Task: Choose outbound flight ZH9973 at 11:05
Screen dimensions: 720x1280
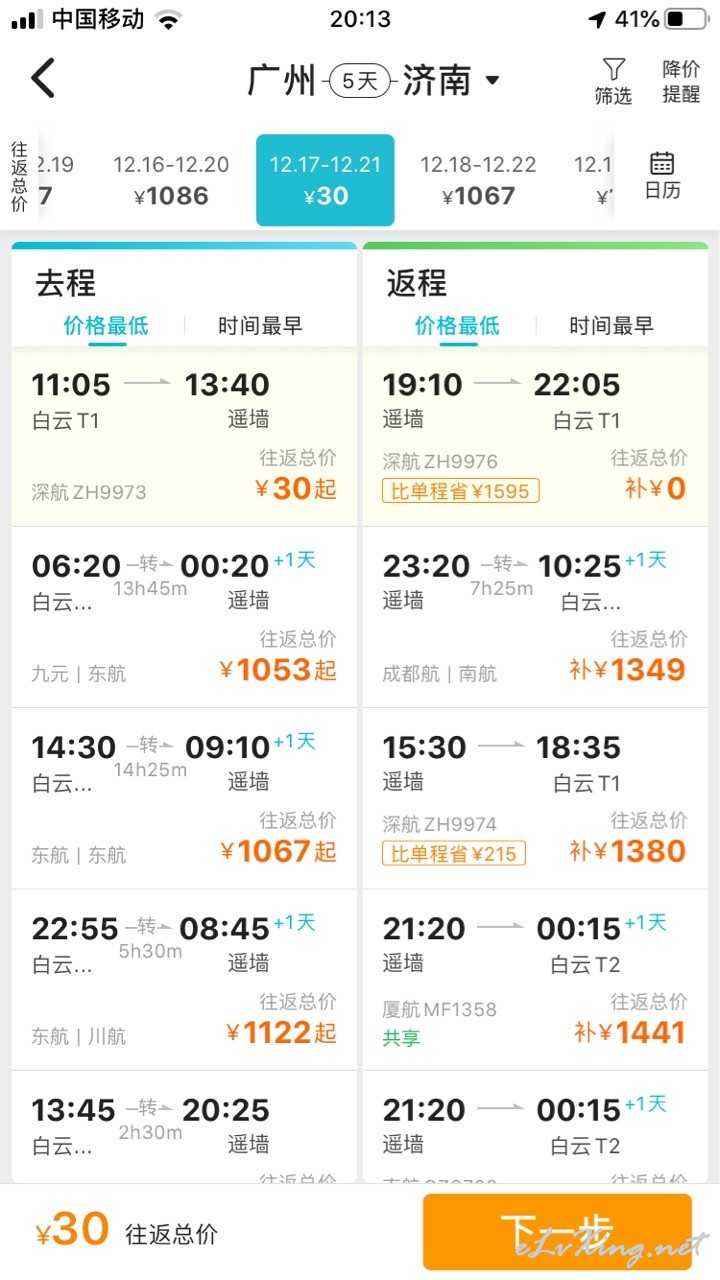Action: coord(184,437)
